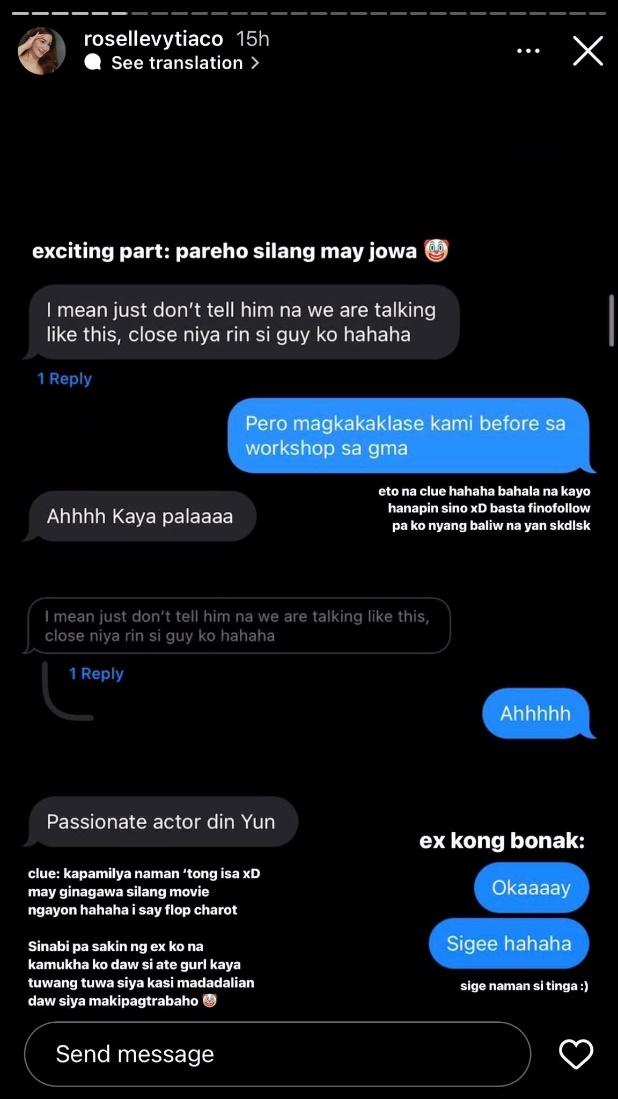Tap the rosellevytiaco username
618x1099 pixels.
tap(154, 39)
